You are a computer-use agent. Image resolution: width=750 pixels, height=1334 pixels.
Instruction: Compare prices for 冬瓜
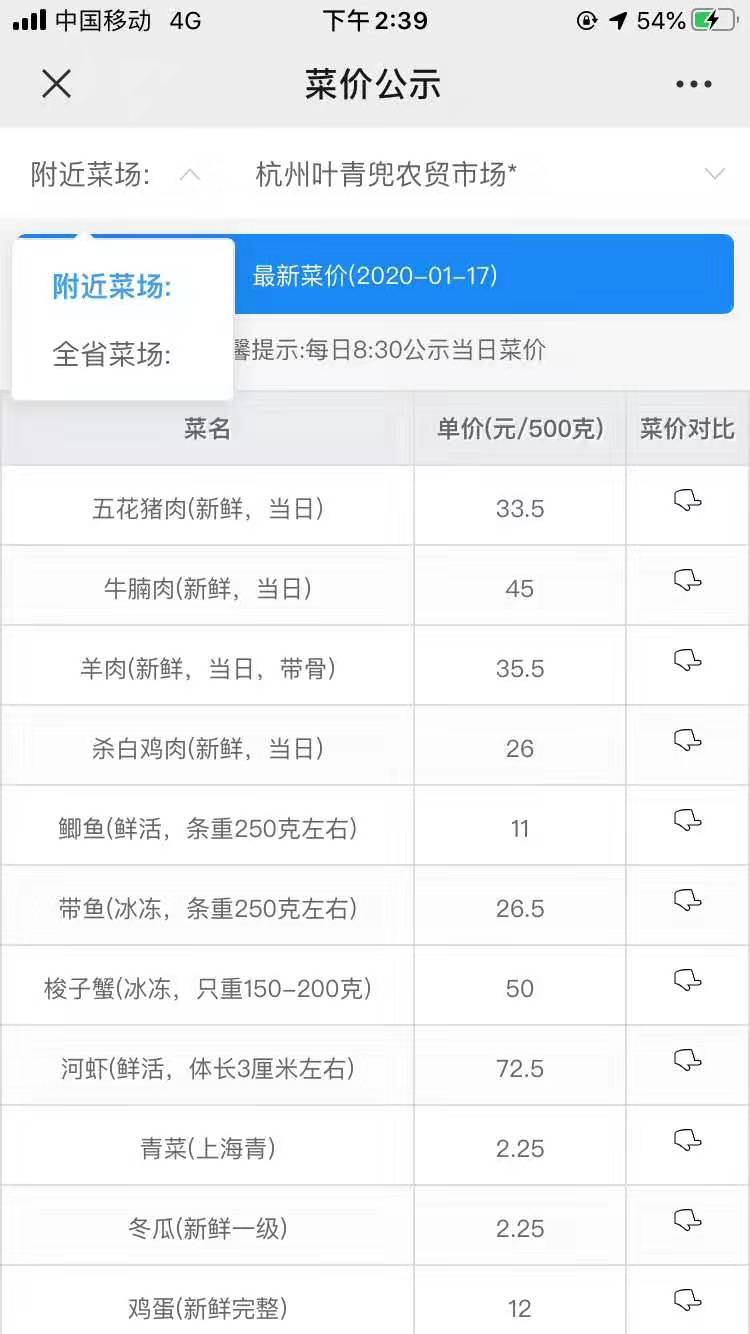(x=688, y=1220)
